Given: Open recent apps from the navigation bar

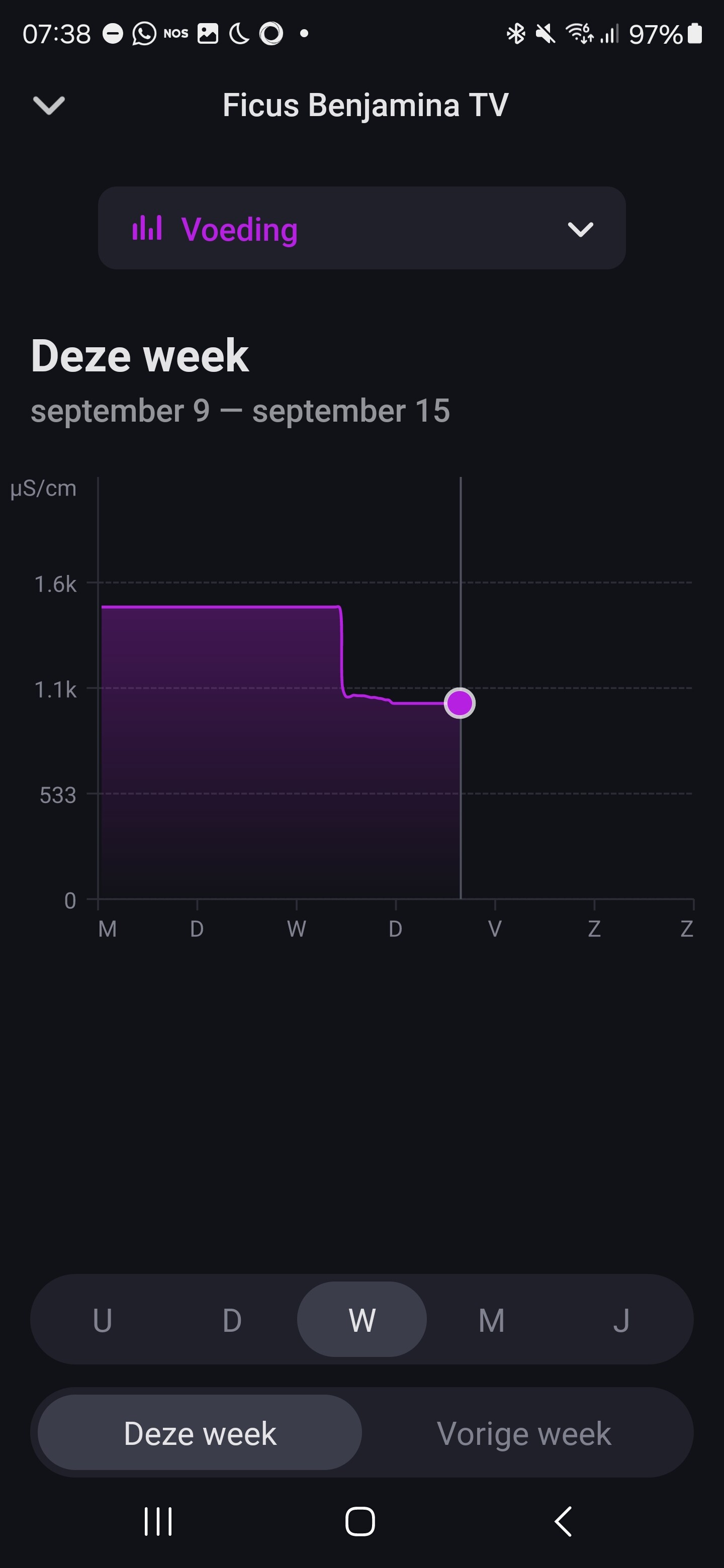Looking at the screenshot, I should tap(158, 1522).
